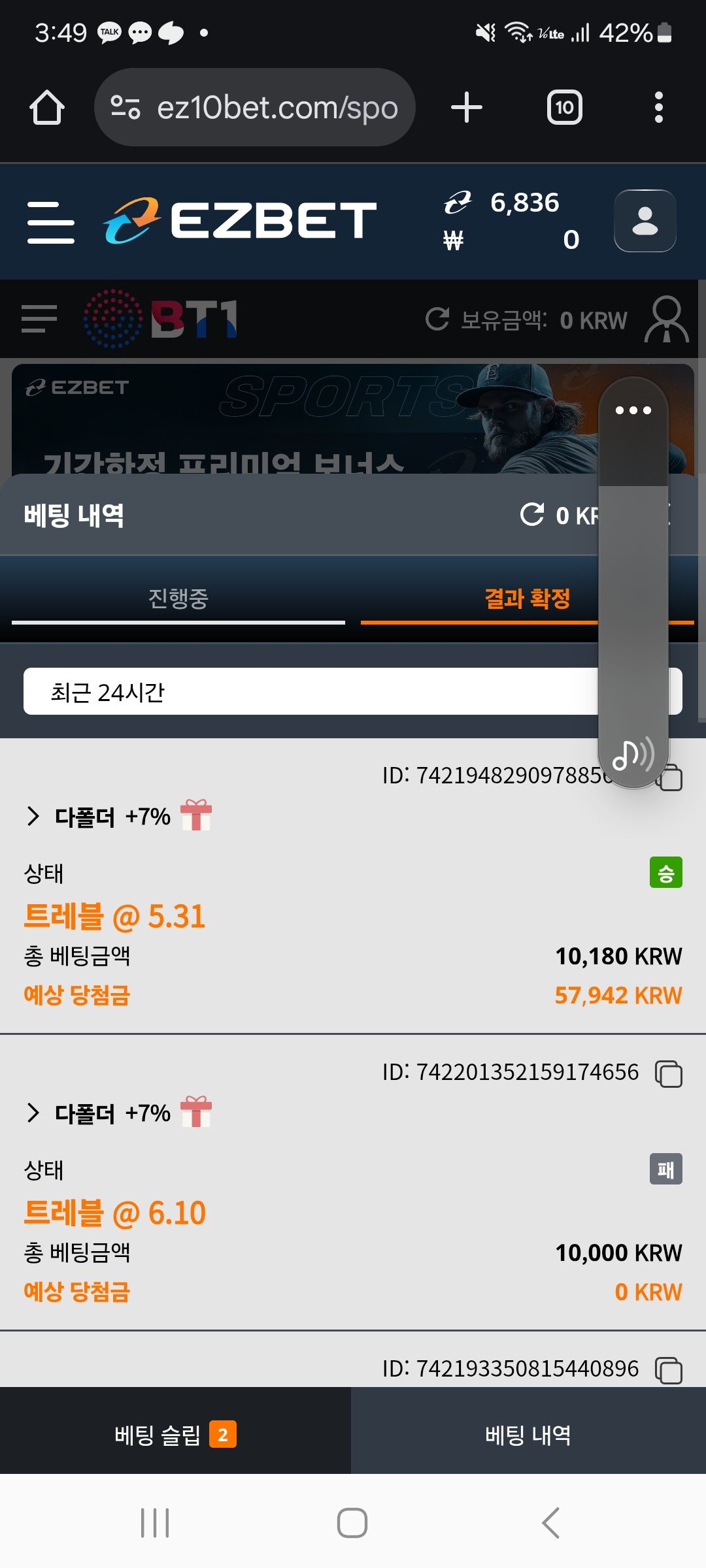Go back using the system back button

tap(550, 1523)
